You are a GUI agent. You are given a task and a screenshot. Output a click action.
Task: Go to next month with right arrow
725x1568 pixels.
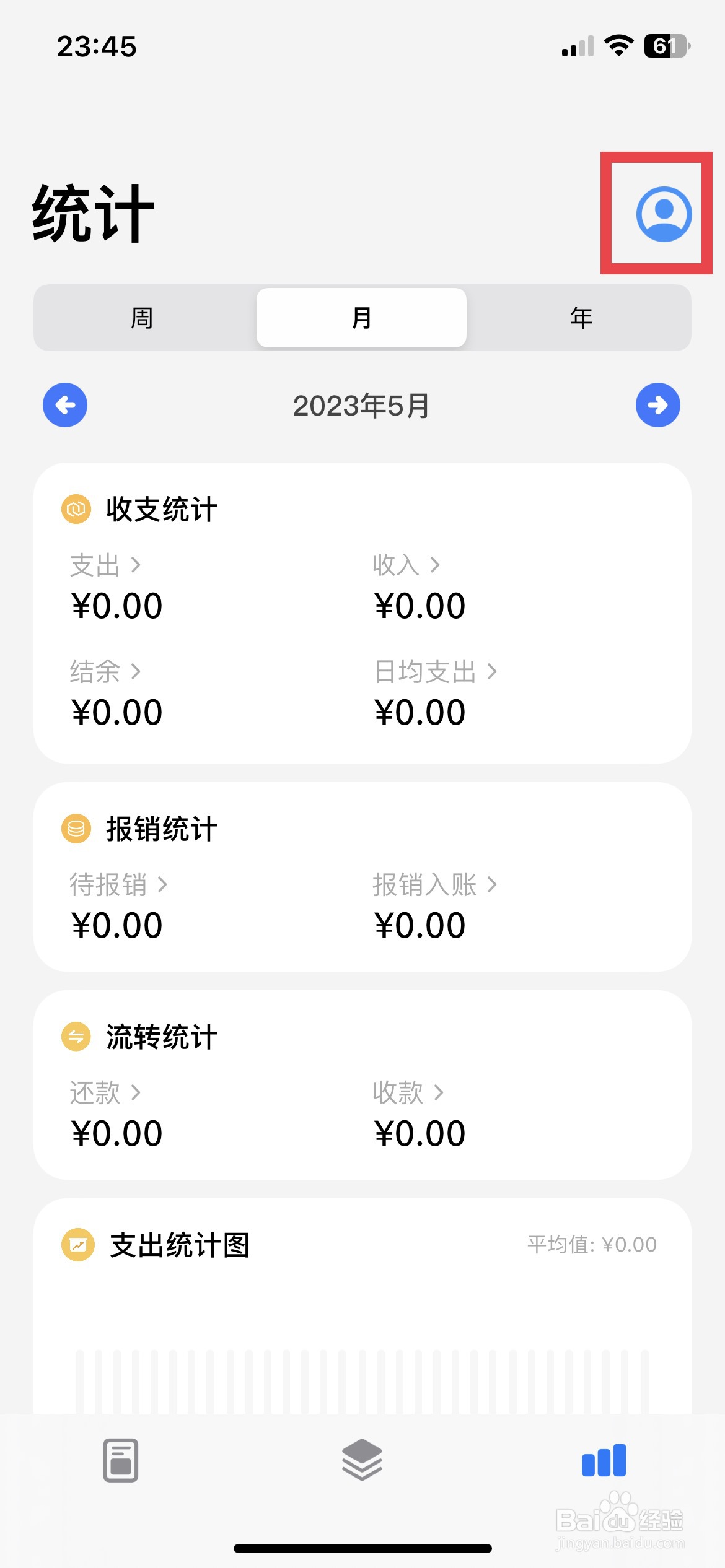coord(658,405)
